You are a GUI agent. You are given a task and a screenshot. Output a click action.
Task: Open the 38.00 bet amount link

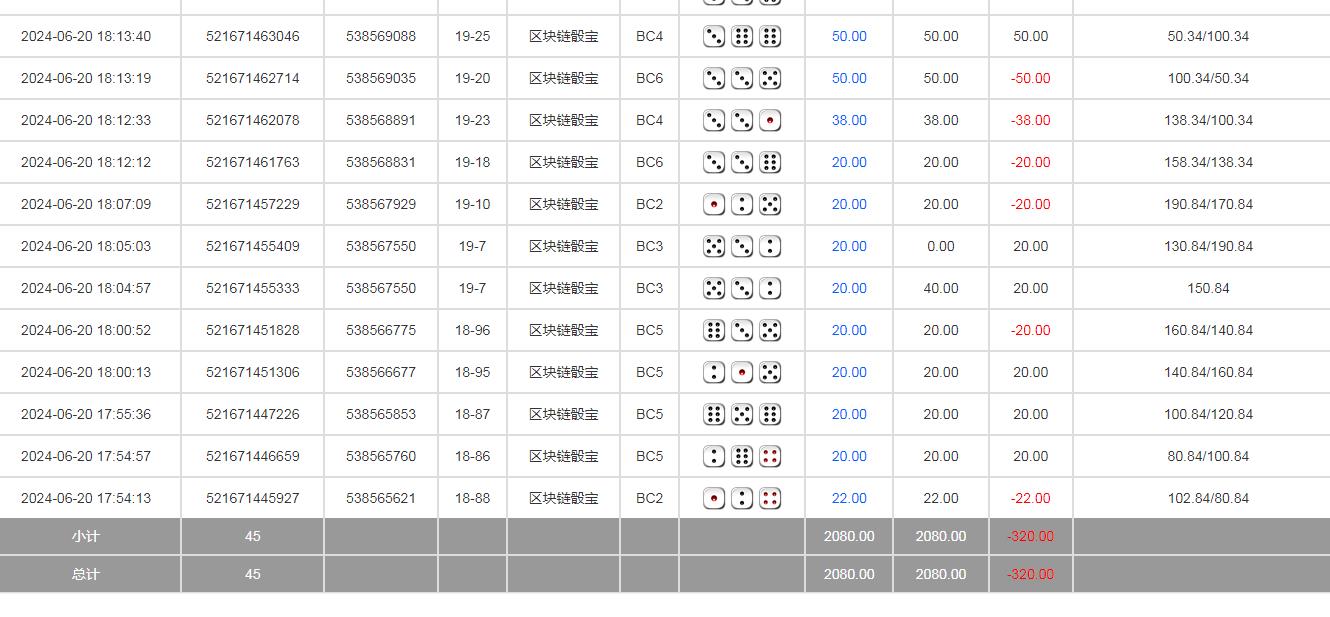849,120
